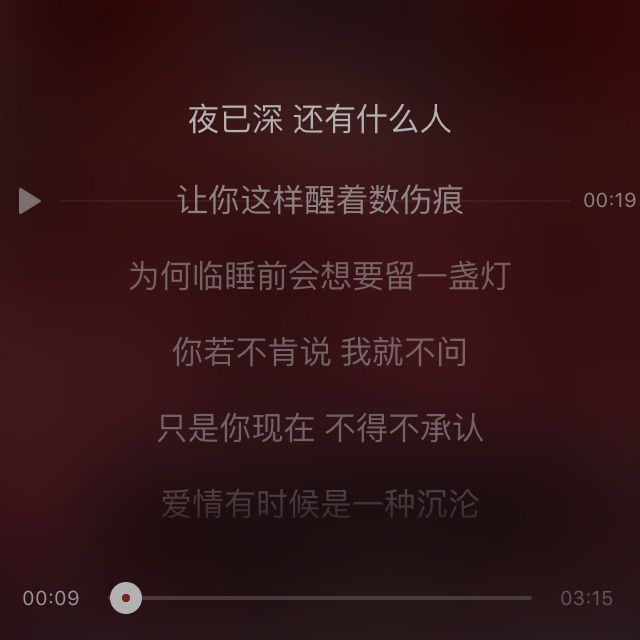Tap the playback progress slider knob

[126, 598]
